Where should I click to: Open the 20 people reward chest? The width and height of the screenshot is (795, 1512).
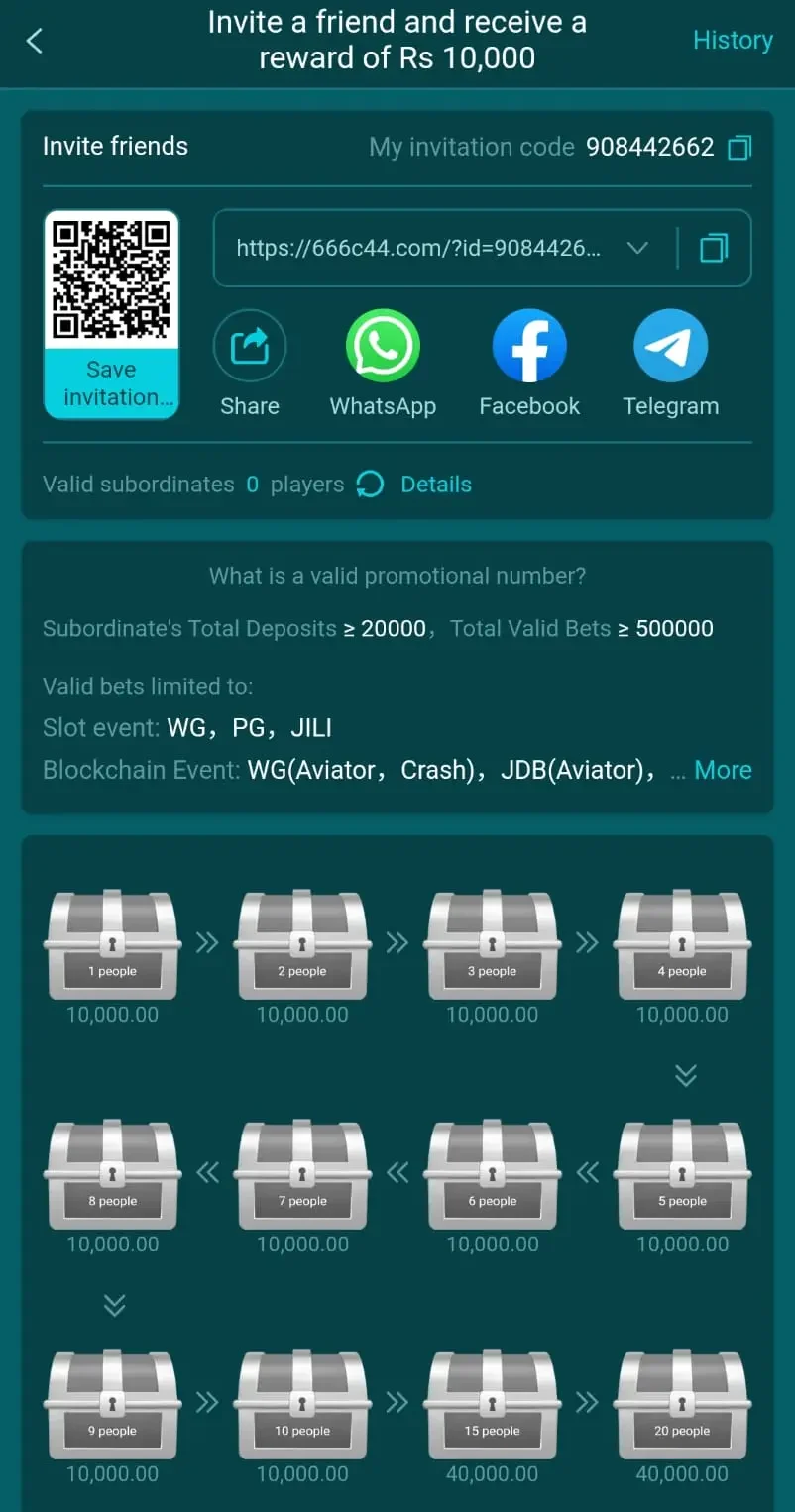click(x=682, y=1404)
